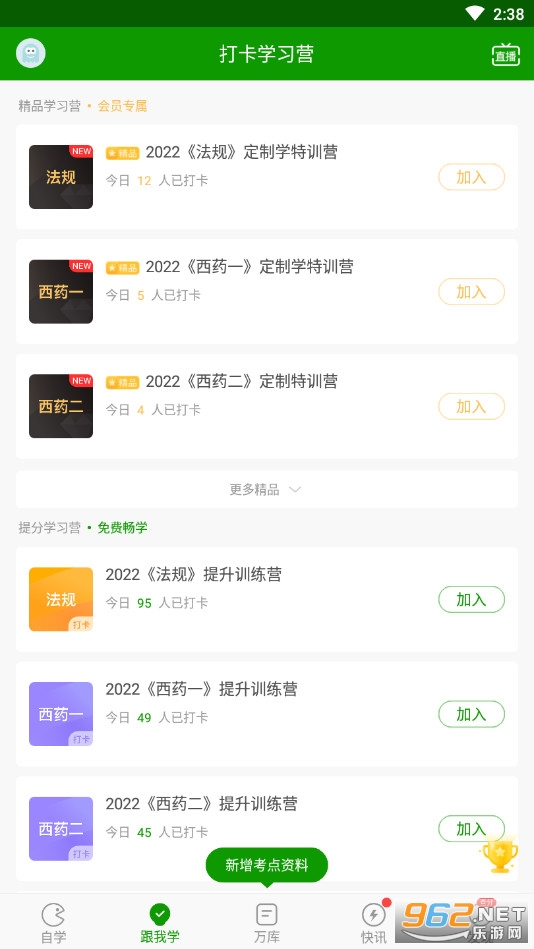Switch to the 自学 tab

[53, 923]
